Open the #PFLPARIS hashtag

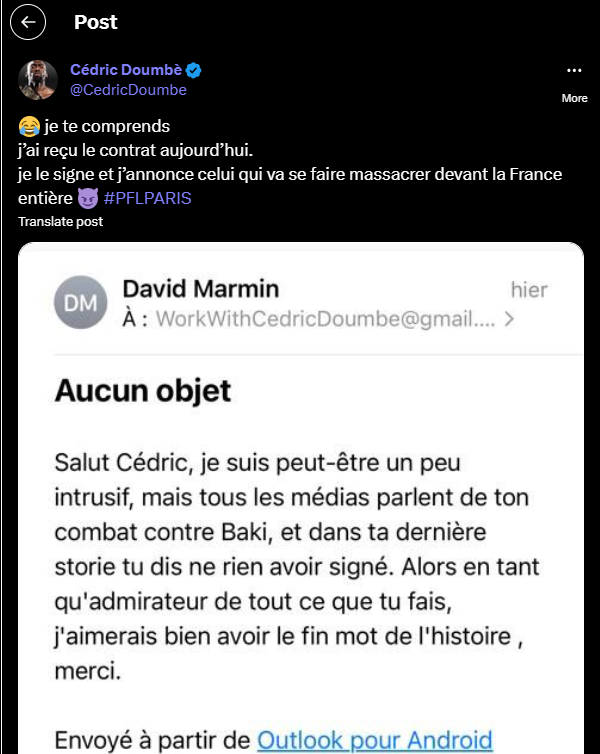tap(147, 198)
